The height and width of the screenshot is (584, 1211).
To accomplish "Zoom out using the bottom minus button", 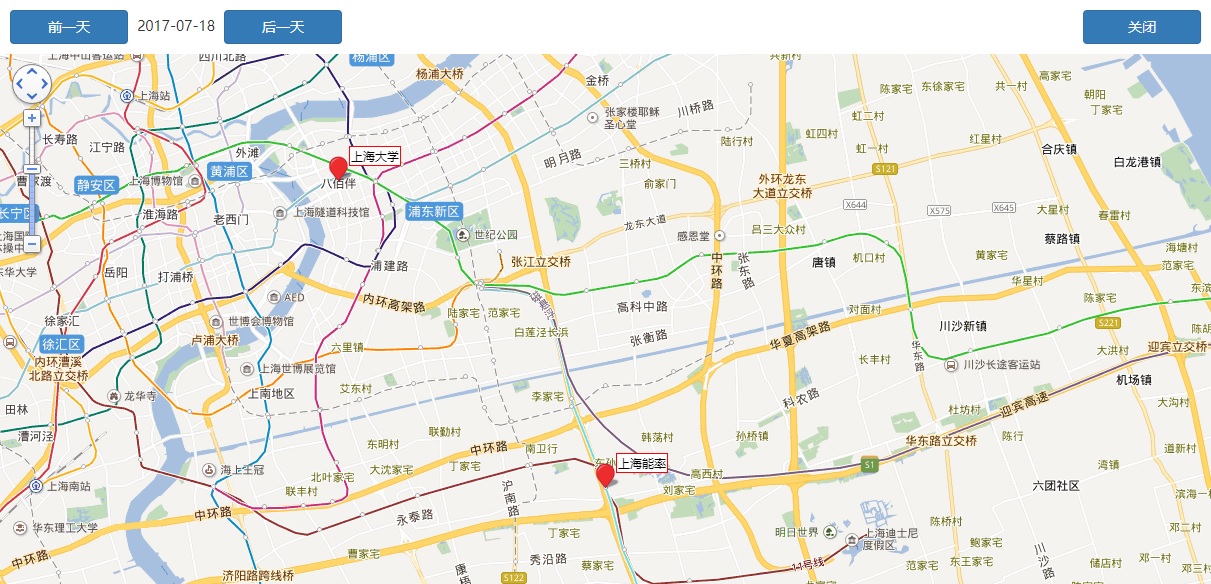I will click(31, 244).
